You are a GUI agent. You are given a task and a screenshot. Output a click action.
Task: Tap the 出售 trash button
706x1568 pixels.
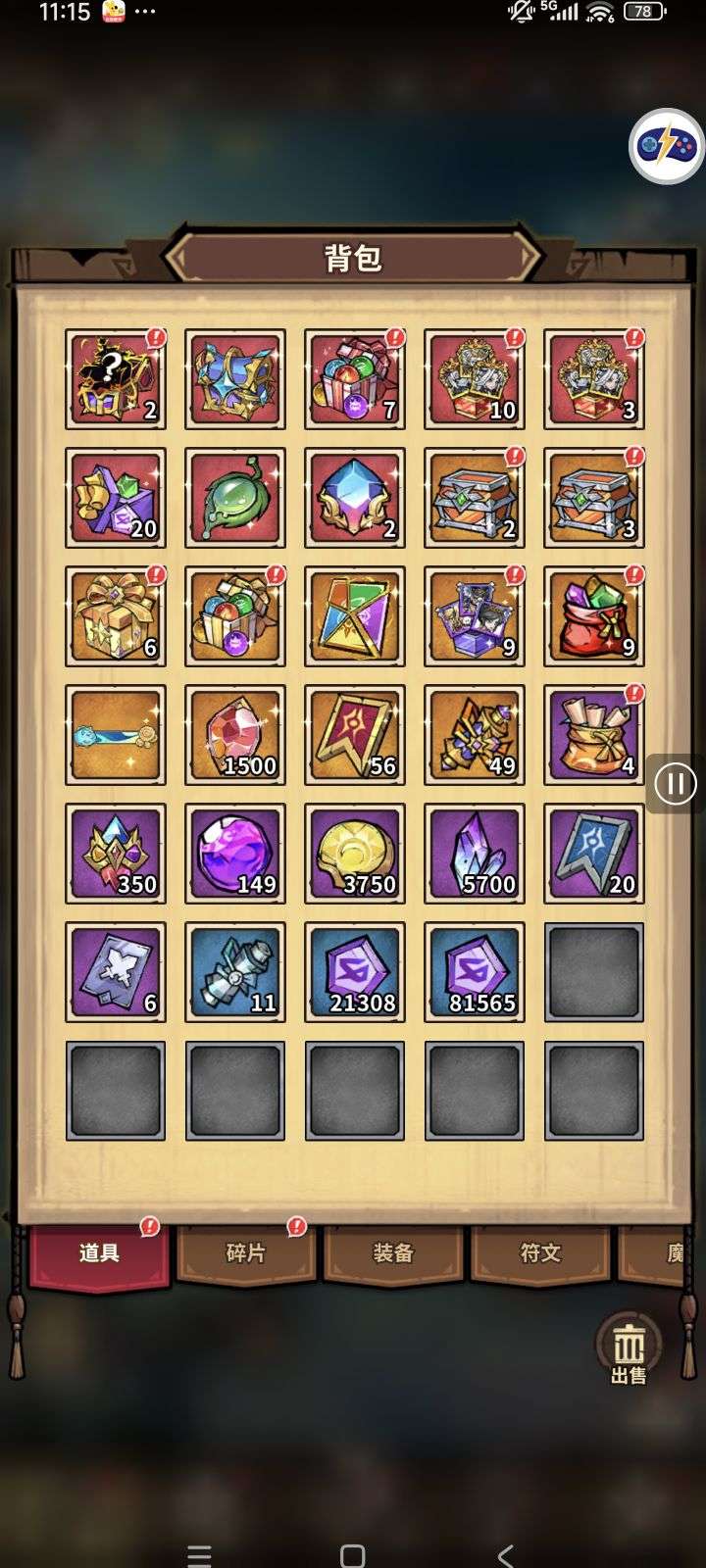(x=629, y=1349)
